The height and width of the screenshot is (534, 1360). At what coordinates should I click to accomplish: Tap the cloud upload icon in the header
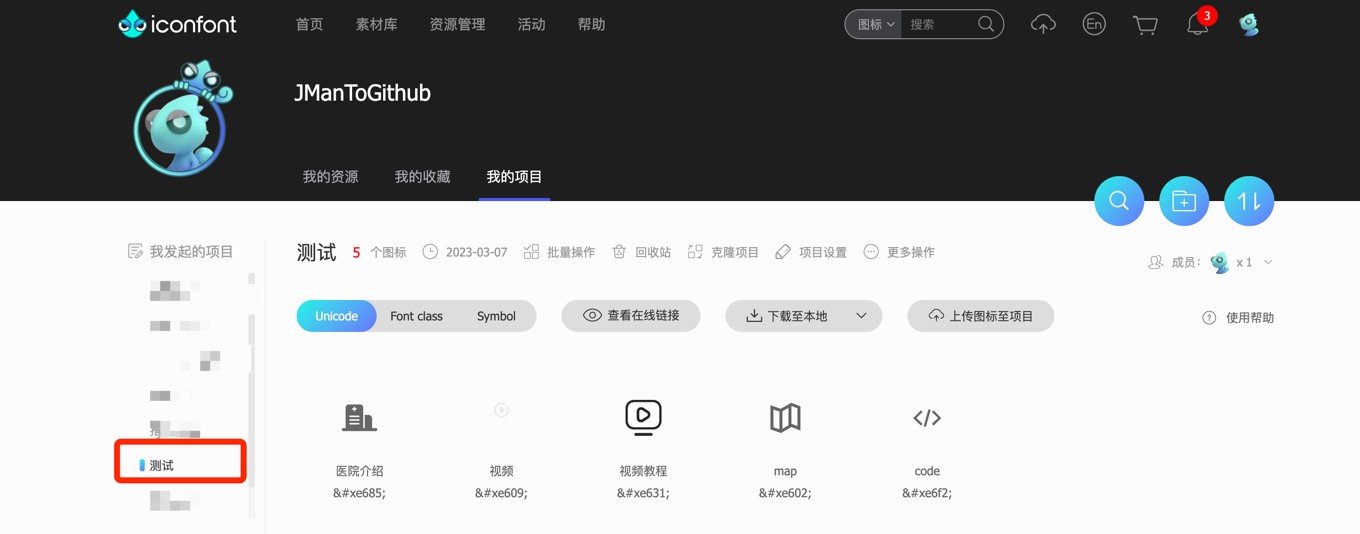pyautogui.click(x=1043, y=24)
